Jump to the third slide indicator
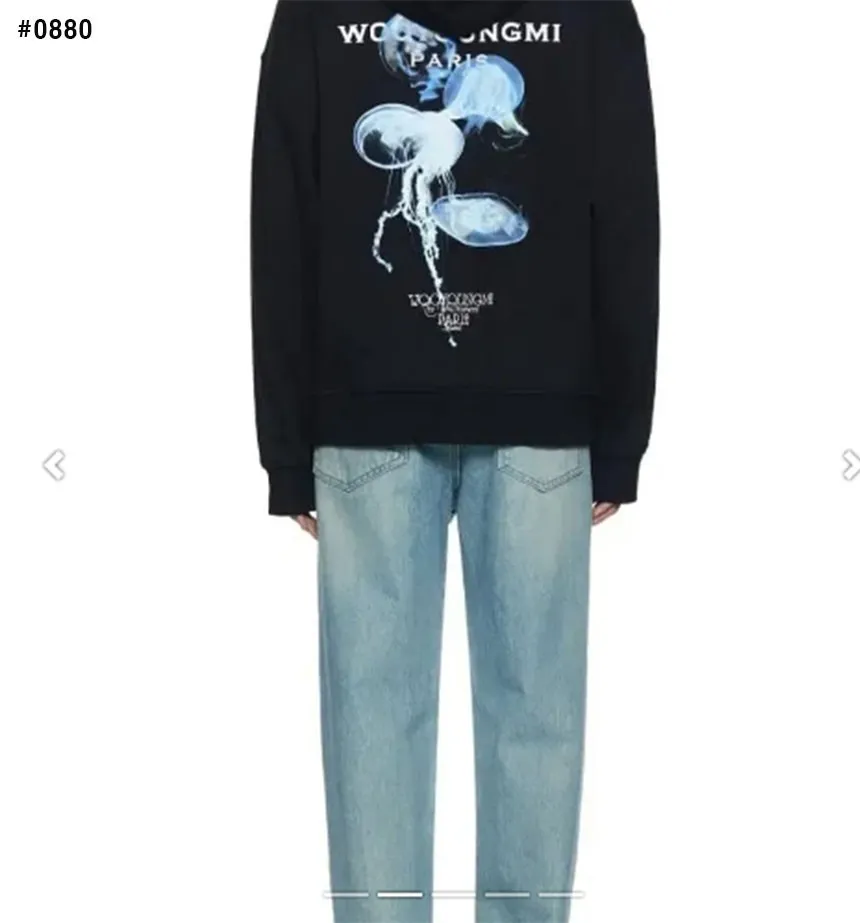Viewport: 860px width, 923px height. (453, 894)
